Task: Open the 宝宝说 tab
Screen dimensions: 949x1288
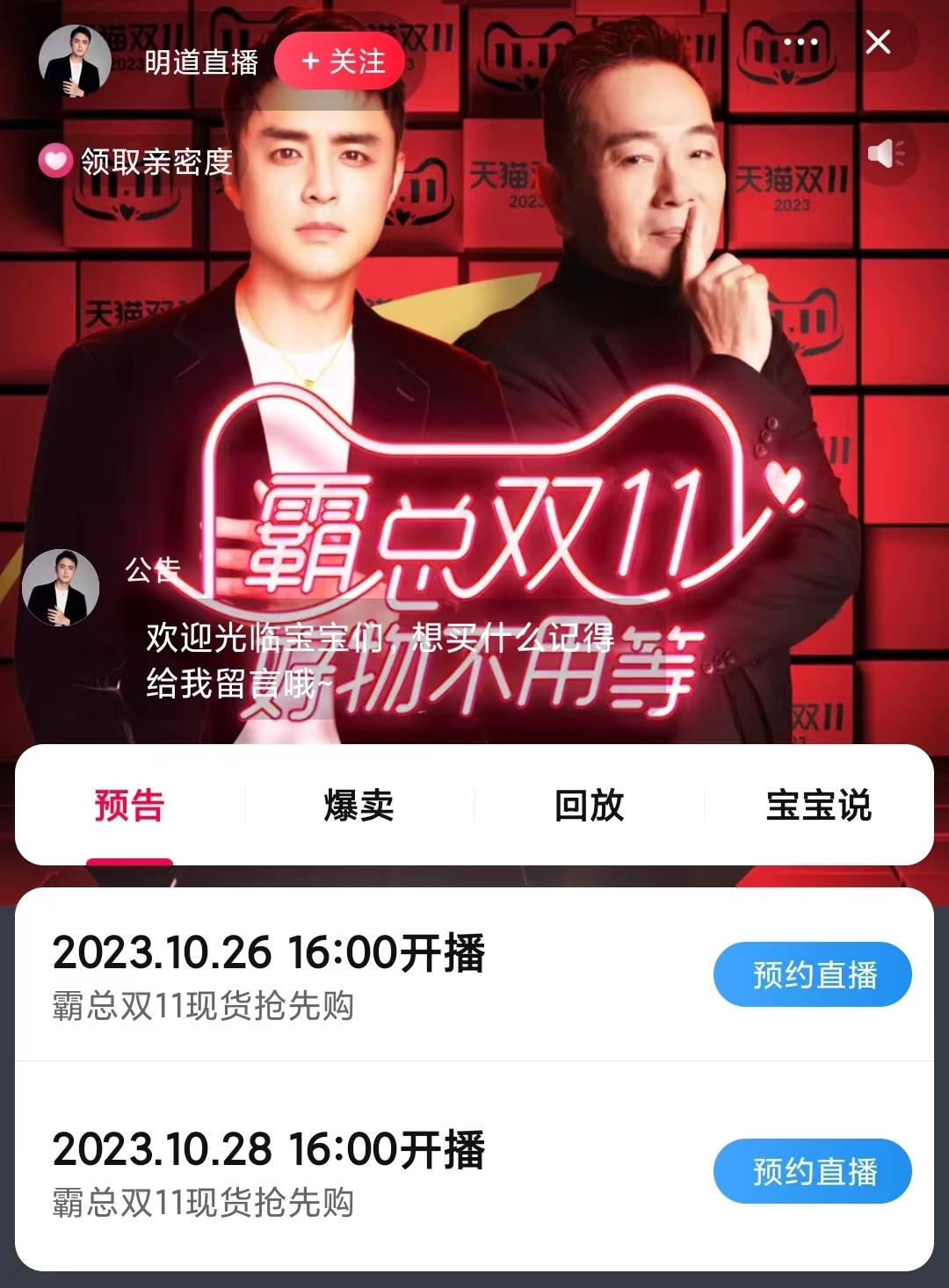Action: 818,805
